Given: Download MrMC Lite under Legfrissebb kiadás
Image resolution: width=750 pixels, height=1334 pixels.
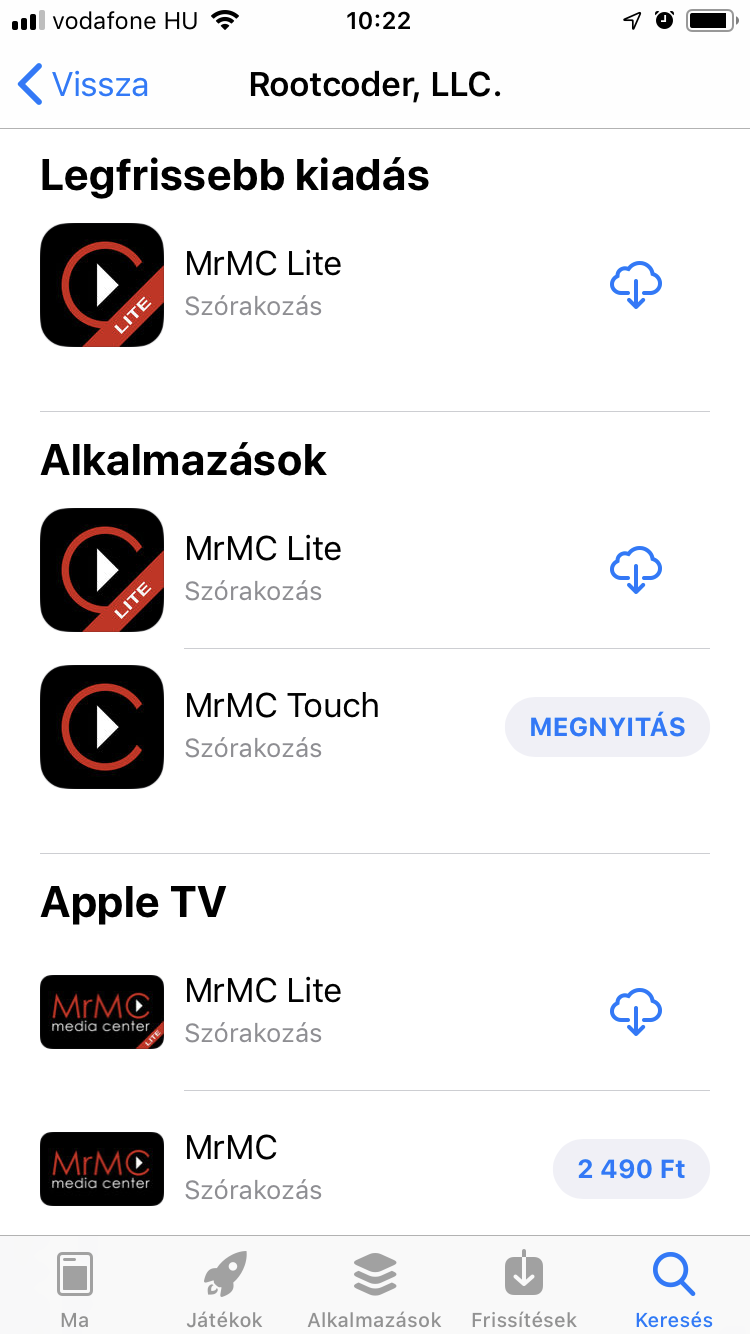Looking at the screenshot, I should point(636,285).
